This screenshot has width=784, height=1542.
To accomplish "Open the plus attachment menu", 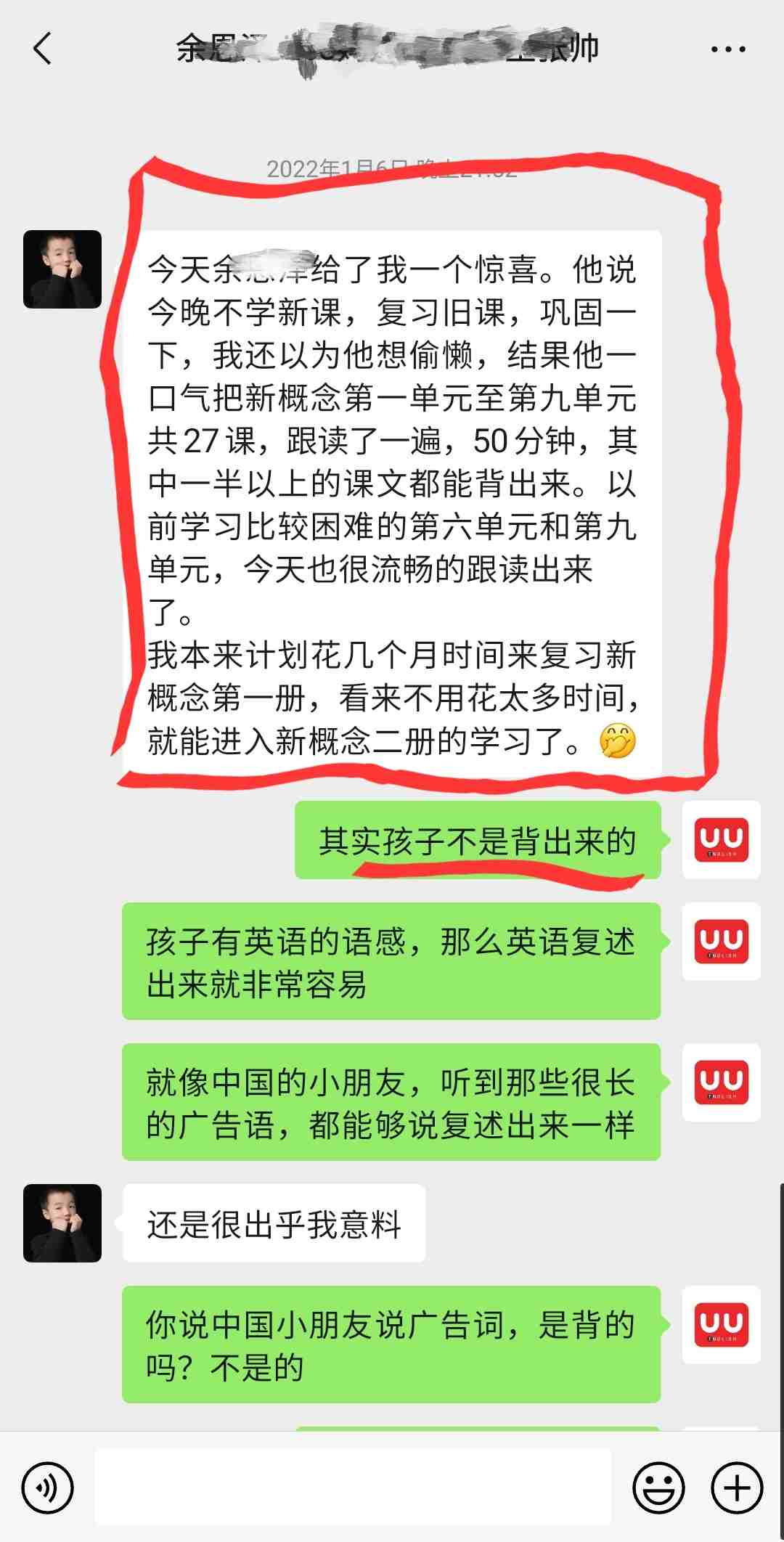I will [737, 1488].
